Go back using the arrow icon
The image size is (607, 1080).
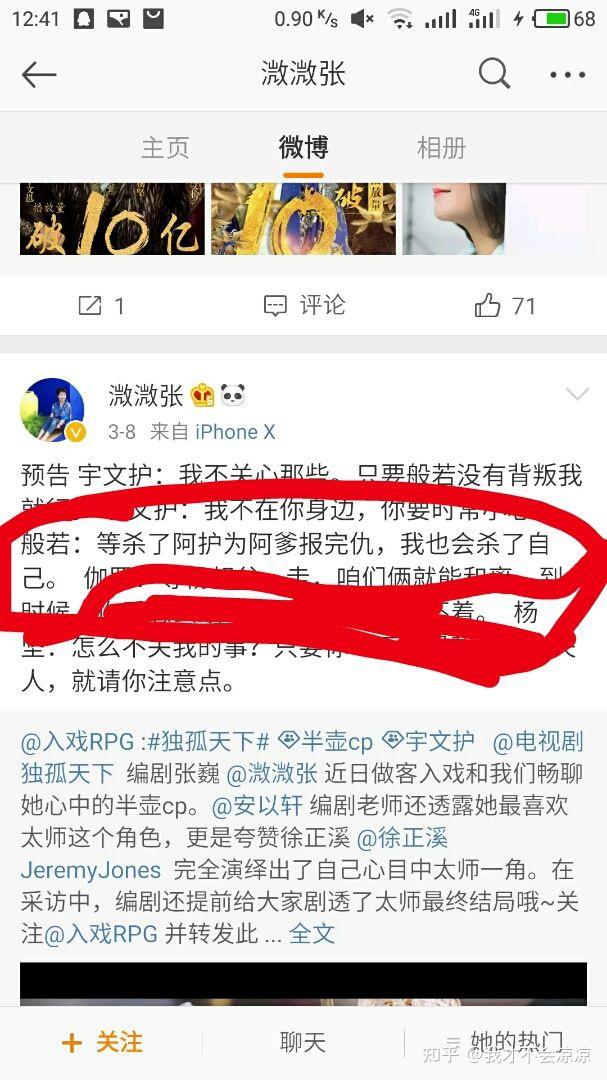point(39,74)
